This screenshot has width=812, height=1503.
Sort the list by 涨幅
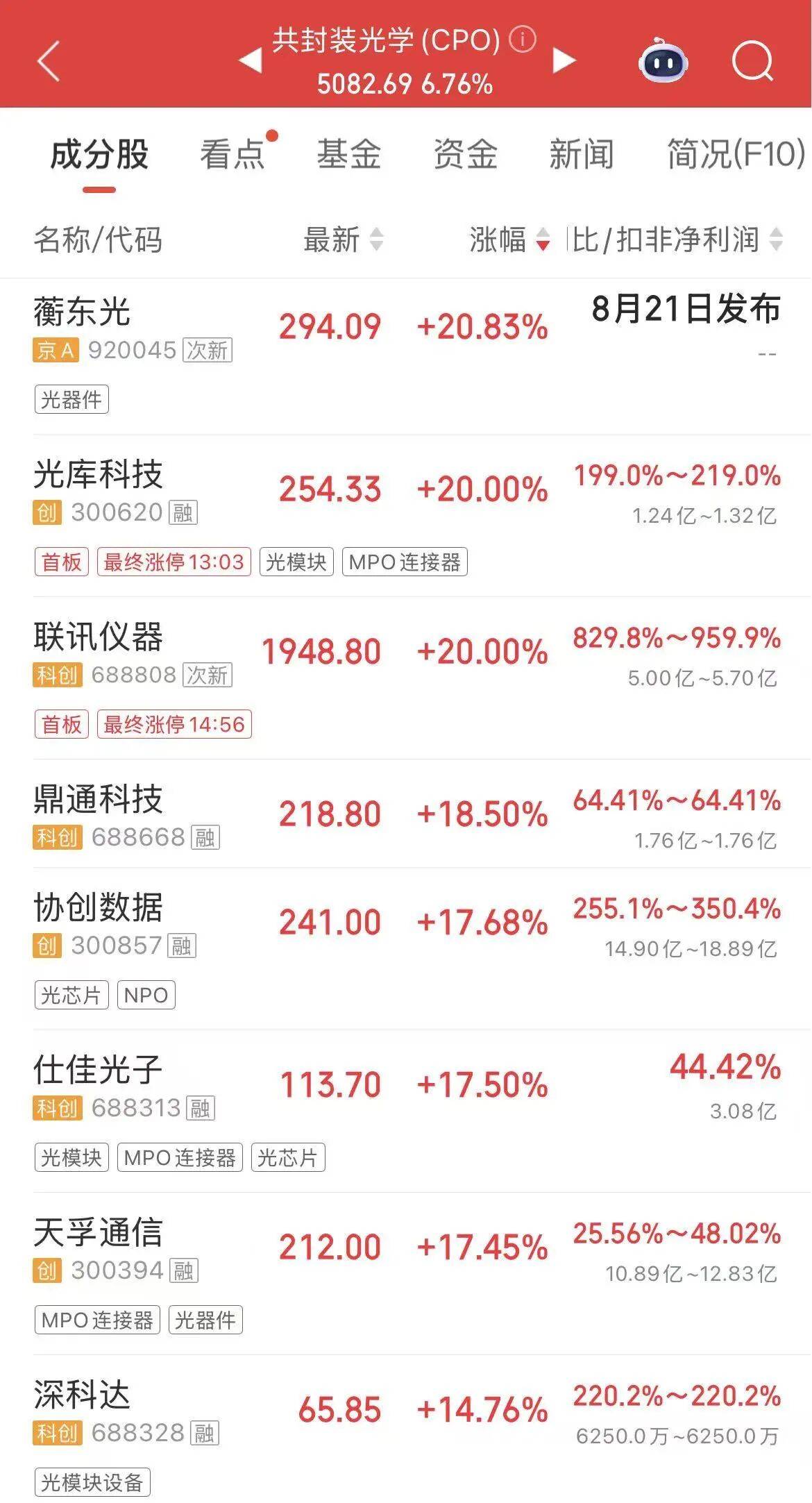[510, 240]
